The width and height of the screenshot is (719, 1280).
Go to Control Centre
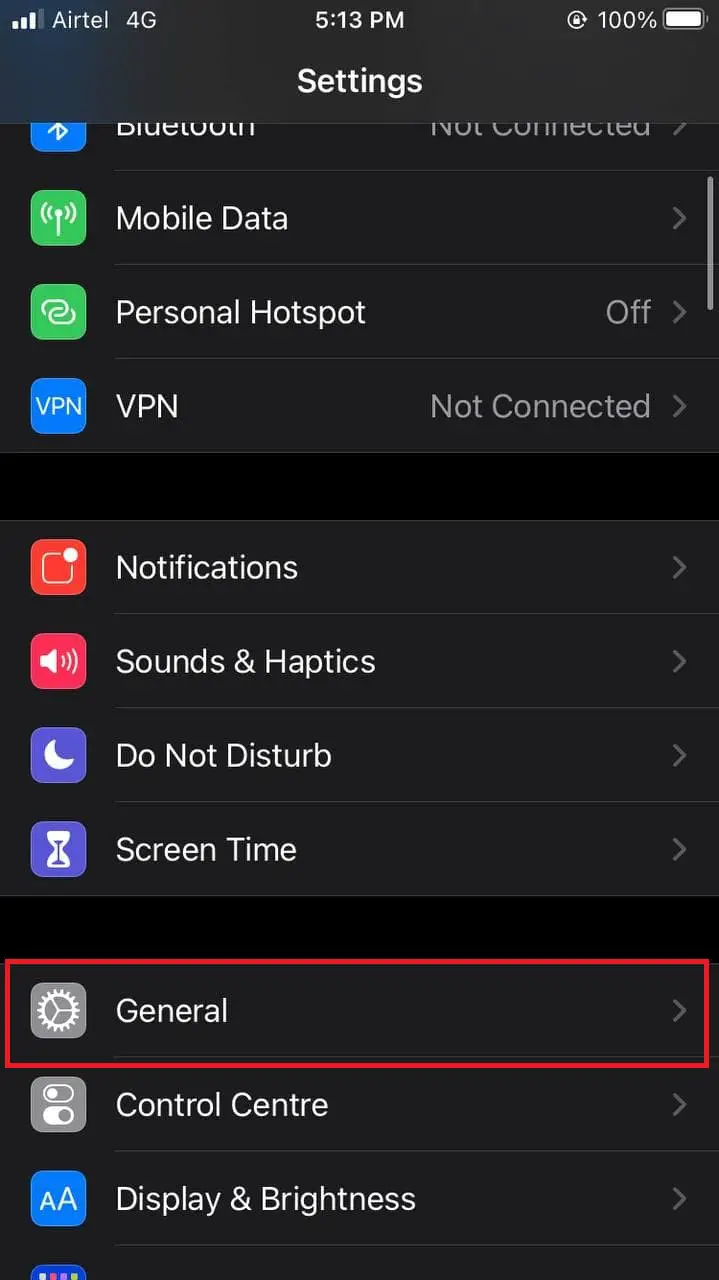tap(359, 1105)
